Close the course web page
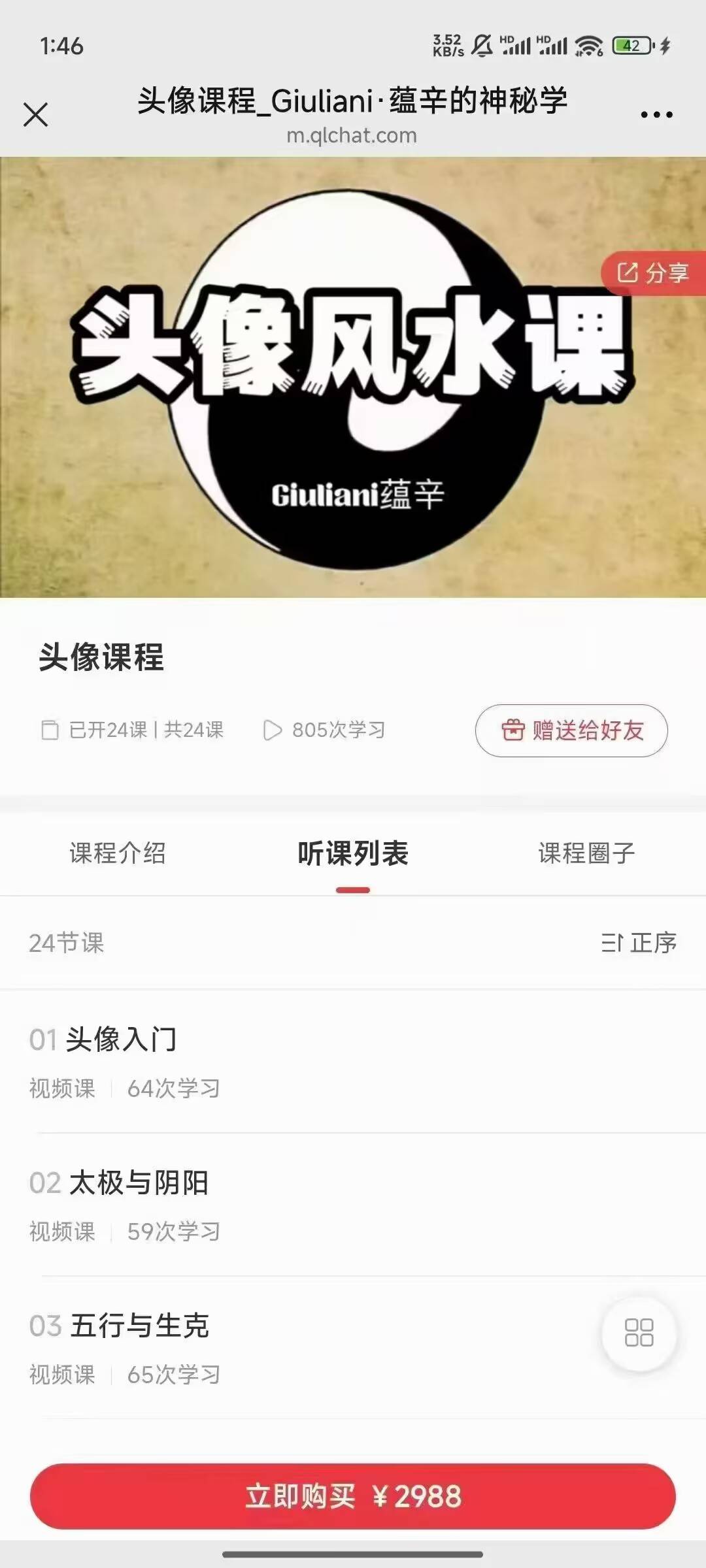Viewport: 706px width, 1568px height. point(36,115)
